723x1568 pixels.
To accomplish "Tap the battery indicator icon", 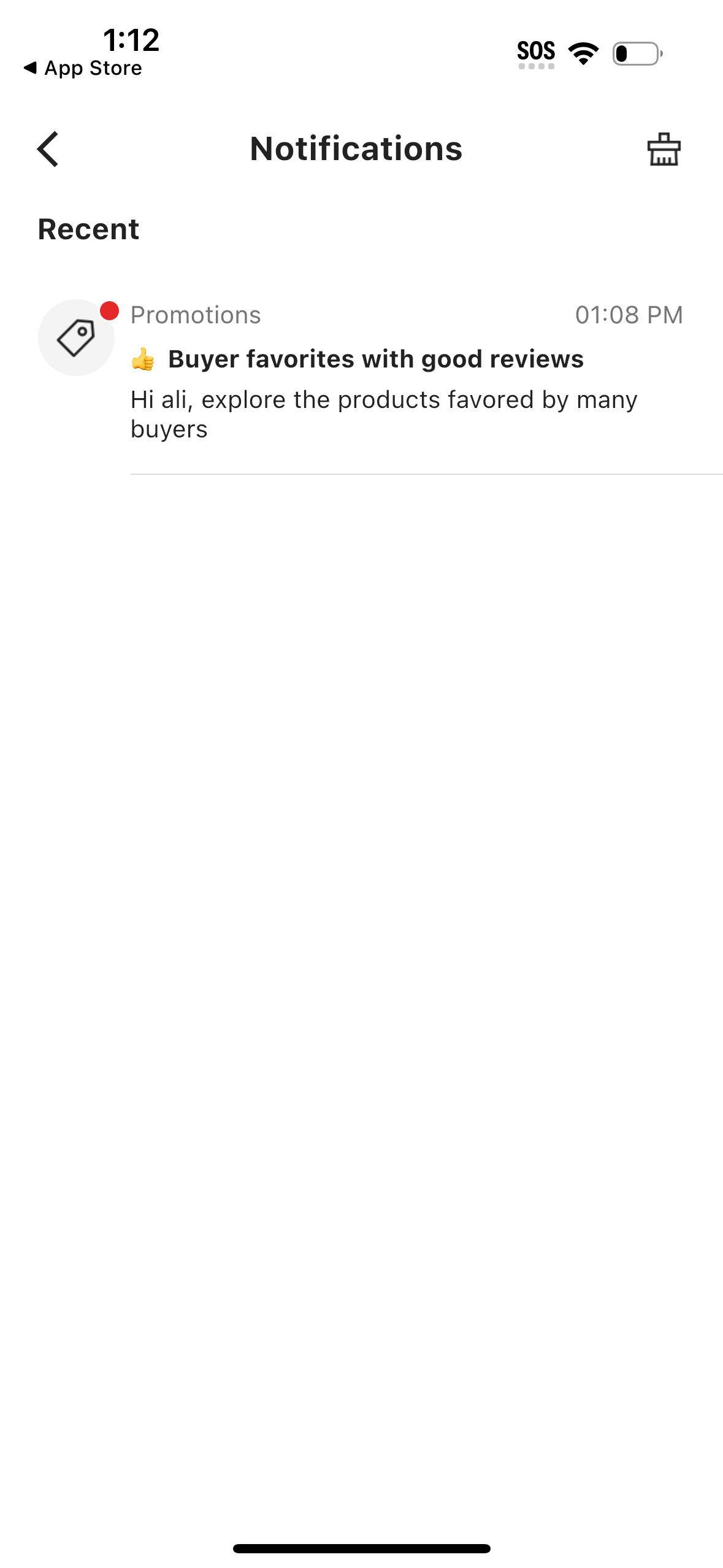I will tap(636, 53).
